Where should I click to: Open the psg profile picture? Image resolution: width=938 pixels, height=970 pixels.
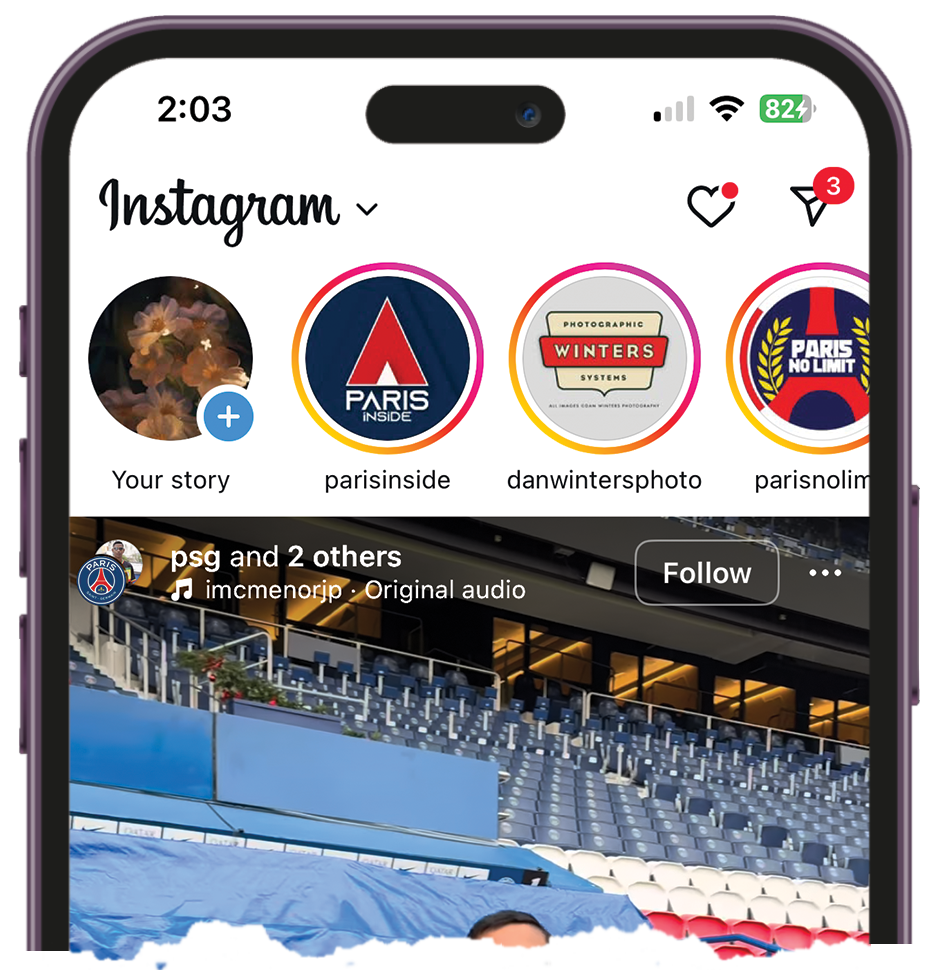coord(103,575)
